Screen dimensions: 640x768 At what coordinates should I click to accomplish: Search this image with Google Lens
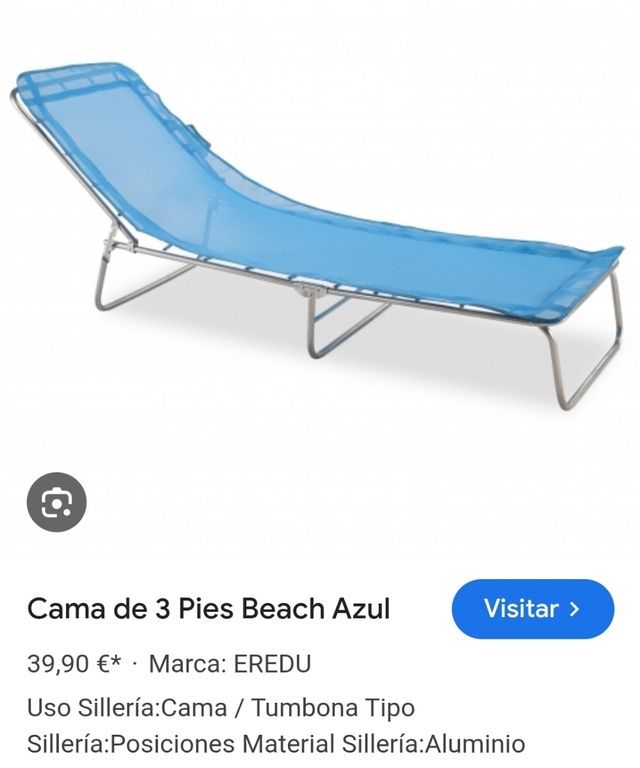57,502
